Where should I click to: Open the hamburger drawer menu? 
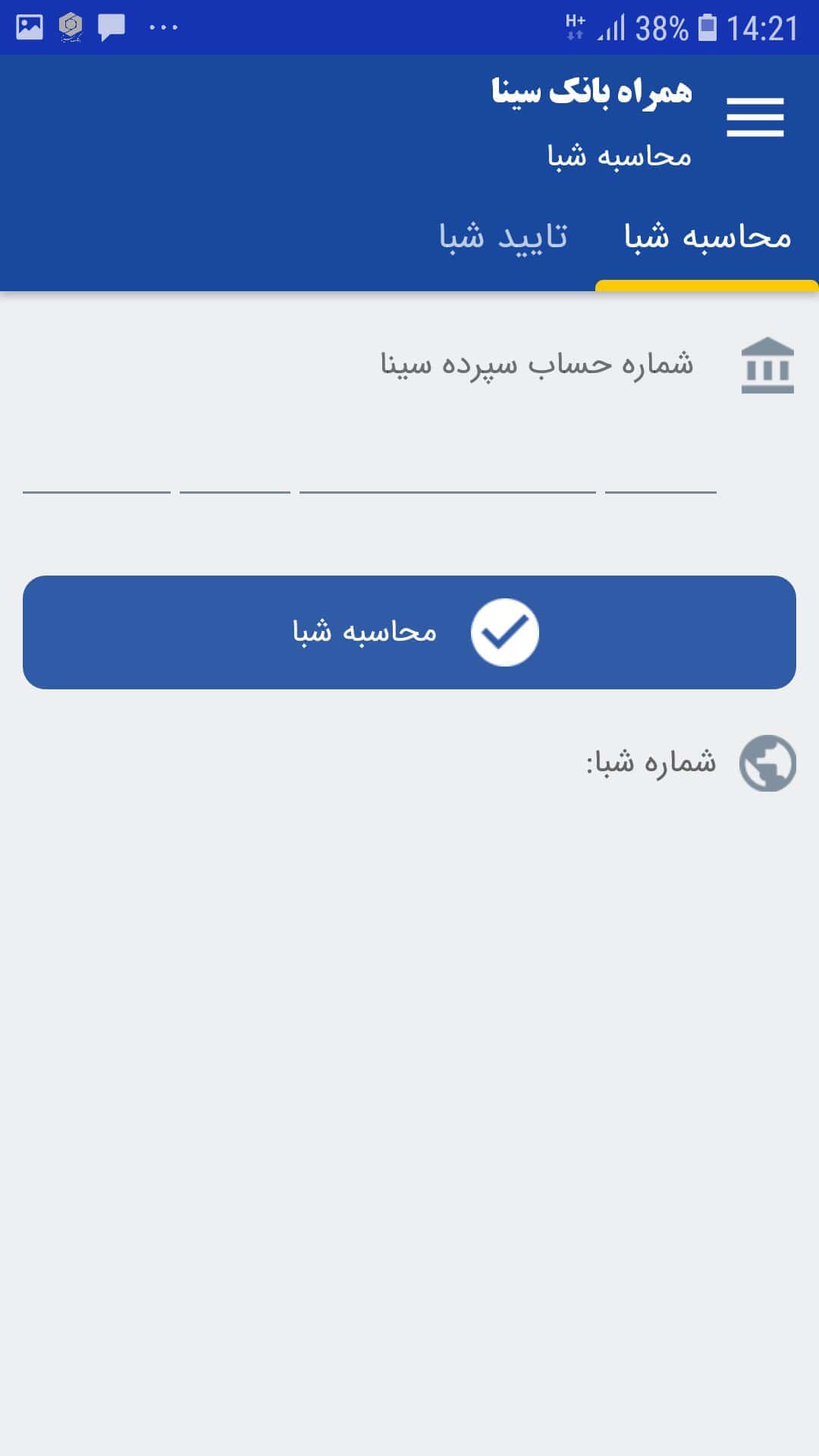[x=755, y=118]
